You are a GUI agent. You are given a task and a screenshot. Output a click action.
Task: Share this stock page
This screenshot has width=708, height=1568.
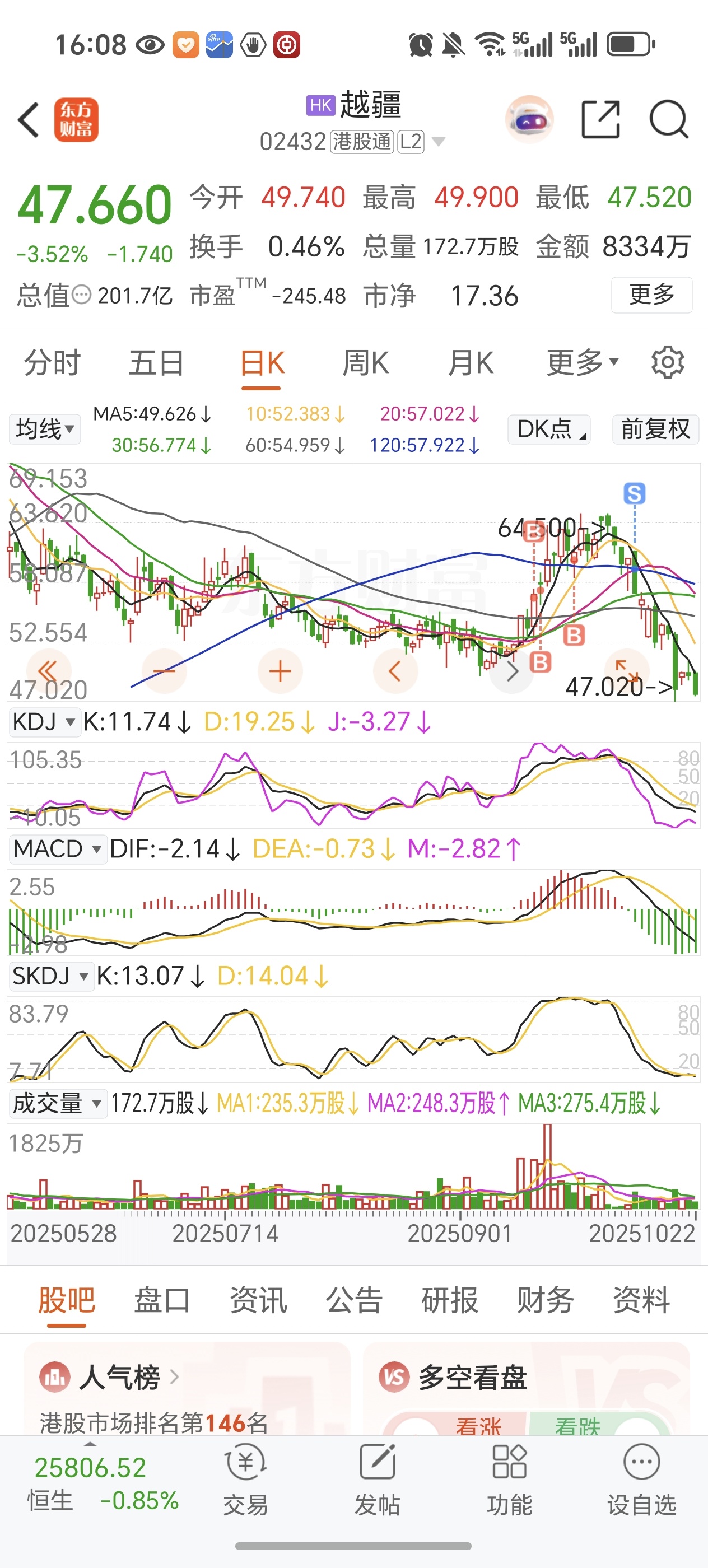coord(600,119)
